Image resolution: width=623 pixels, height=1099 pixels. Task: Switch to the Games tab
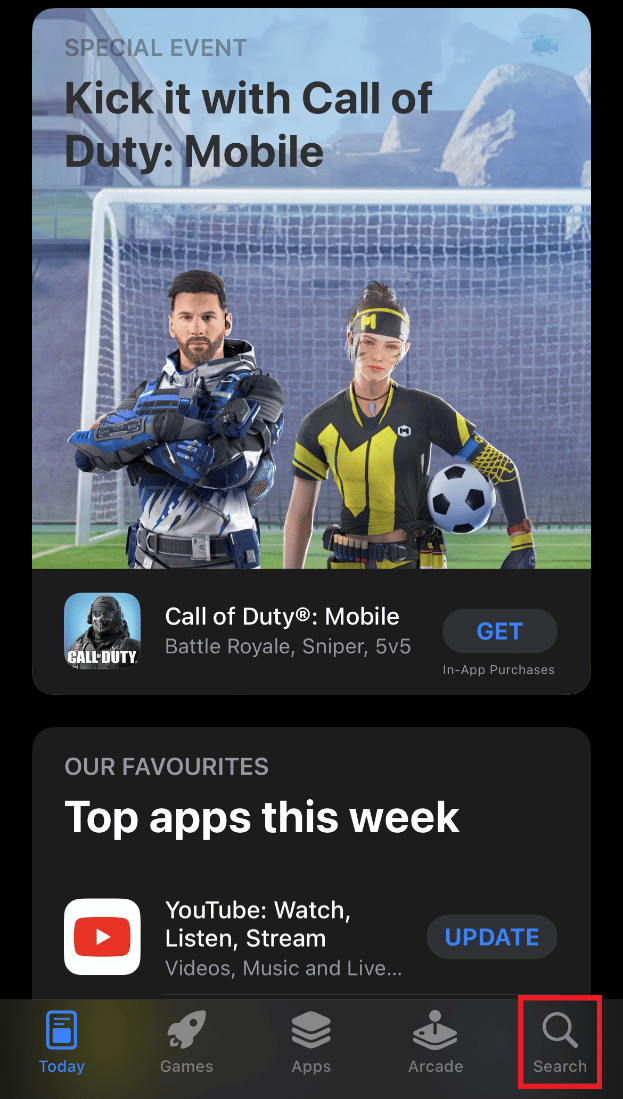tap(187, 1042)
